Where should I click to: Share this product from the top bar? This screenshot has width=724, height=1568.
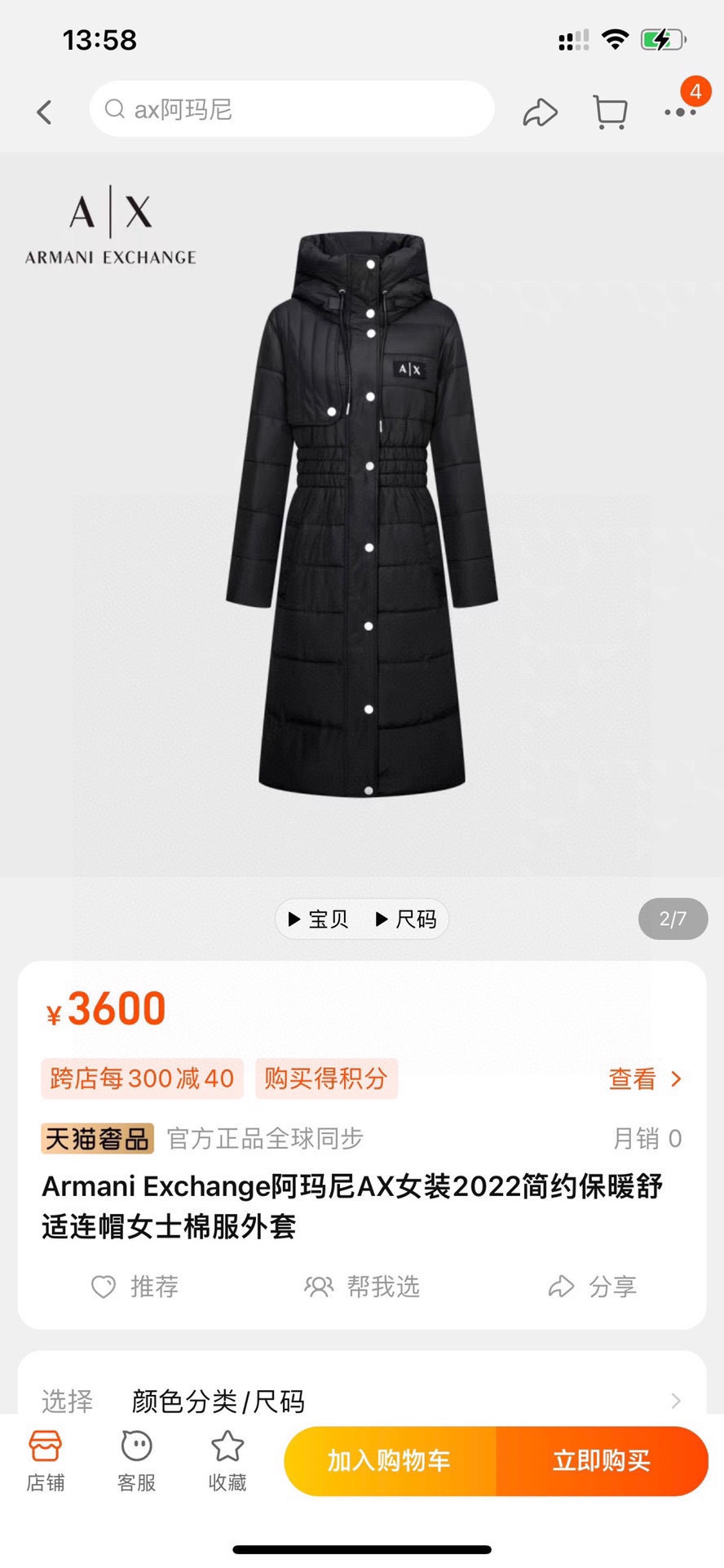pyautogui.click(x=540, y=112)
